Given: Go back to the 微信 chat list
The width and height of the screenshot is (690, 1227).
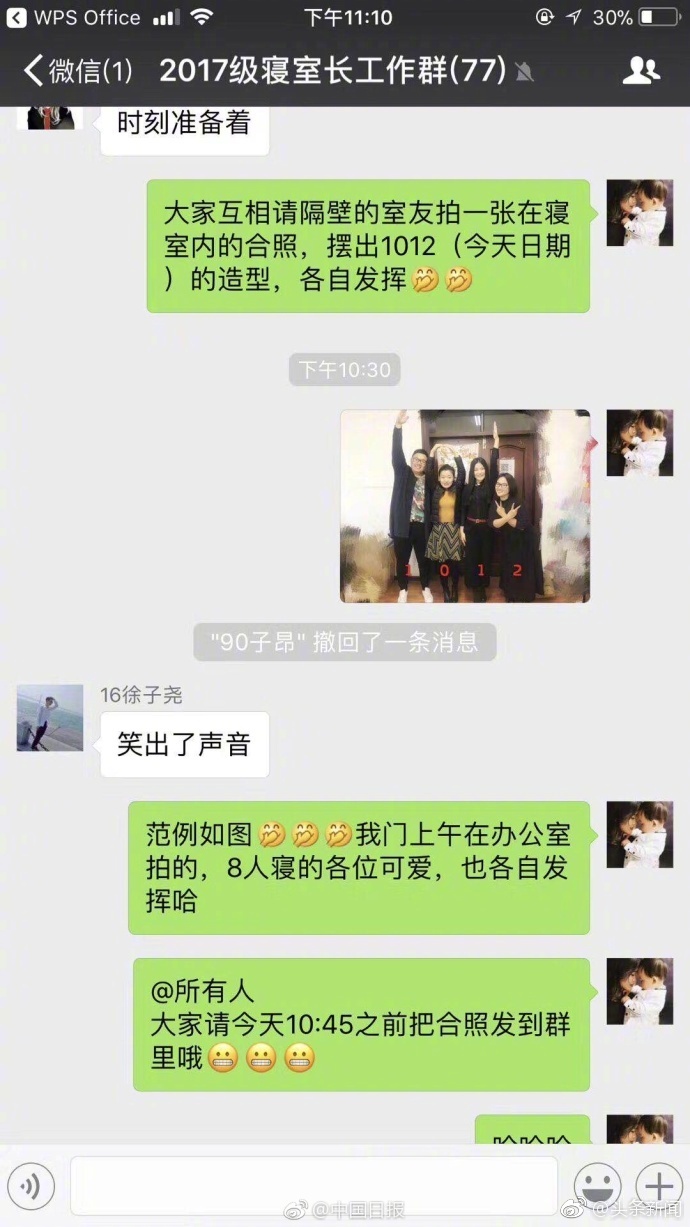Looking at the screenshot, I should (76, 71).
